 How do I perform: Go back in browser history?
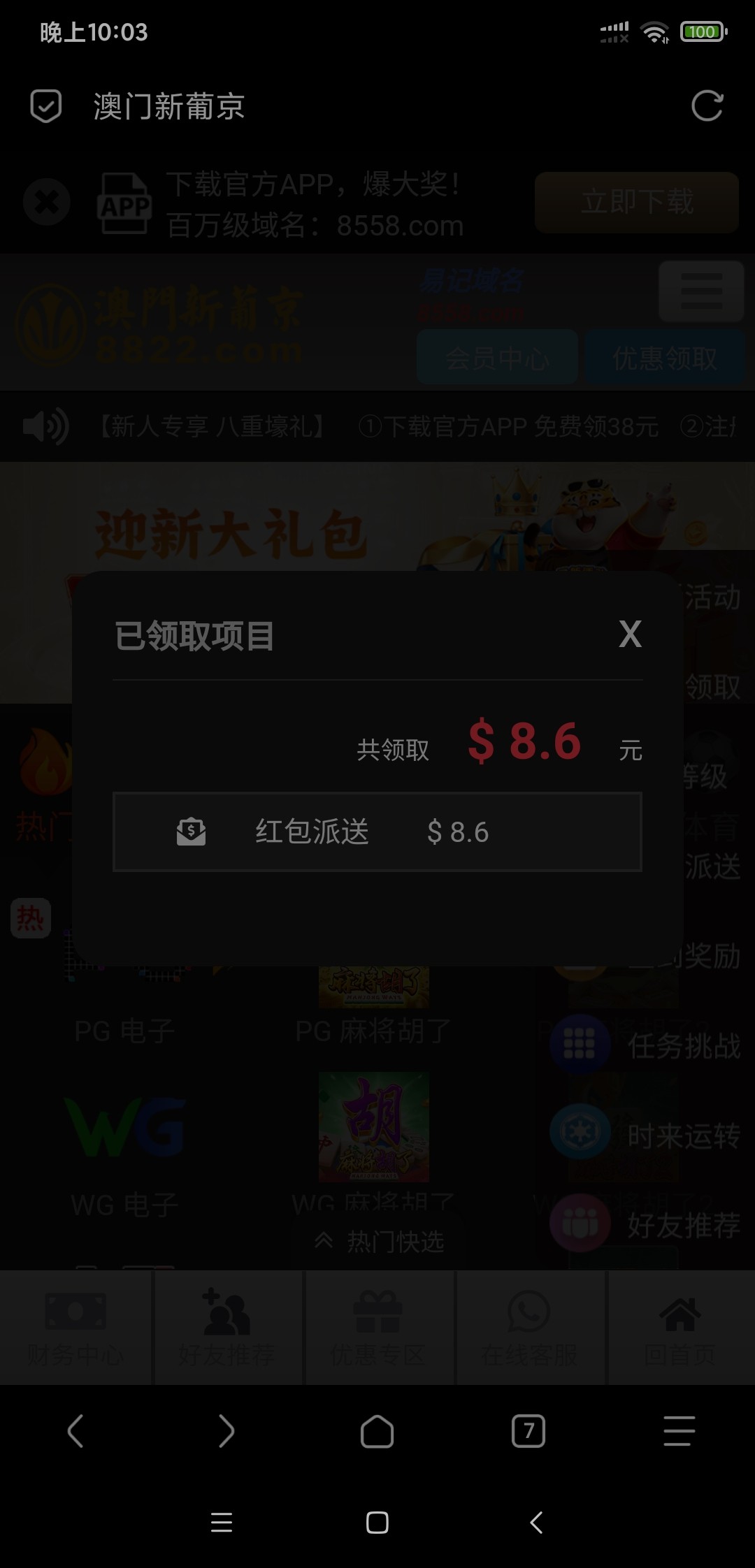click(x=75, y=1431)
